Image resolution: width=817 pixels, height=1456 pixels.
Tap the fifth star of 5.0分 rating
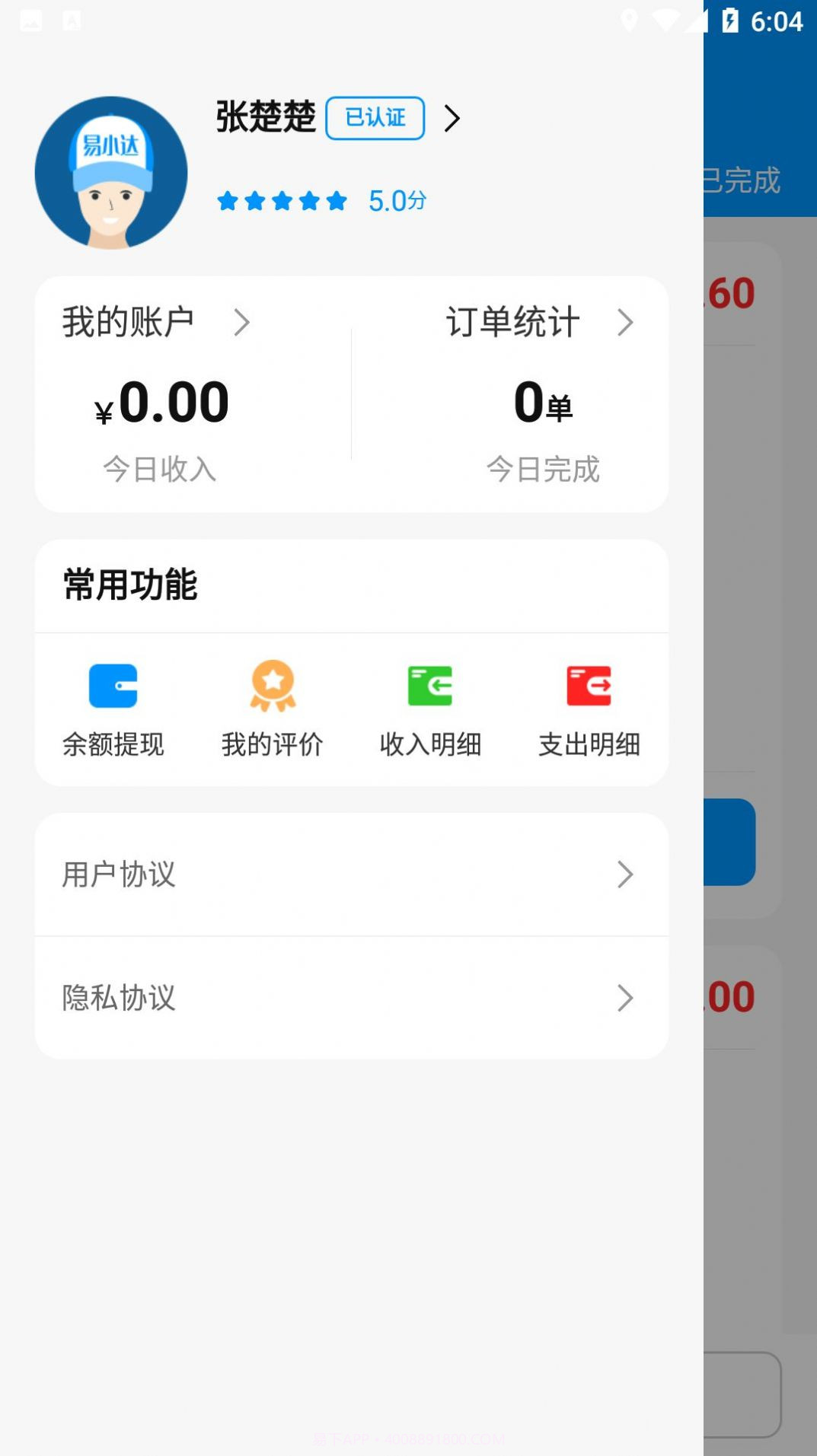click(335, 201)
